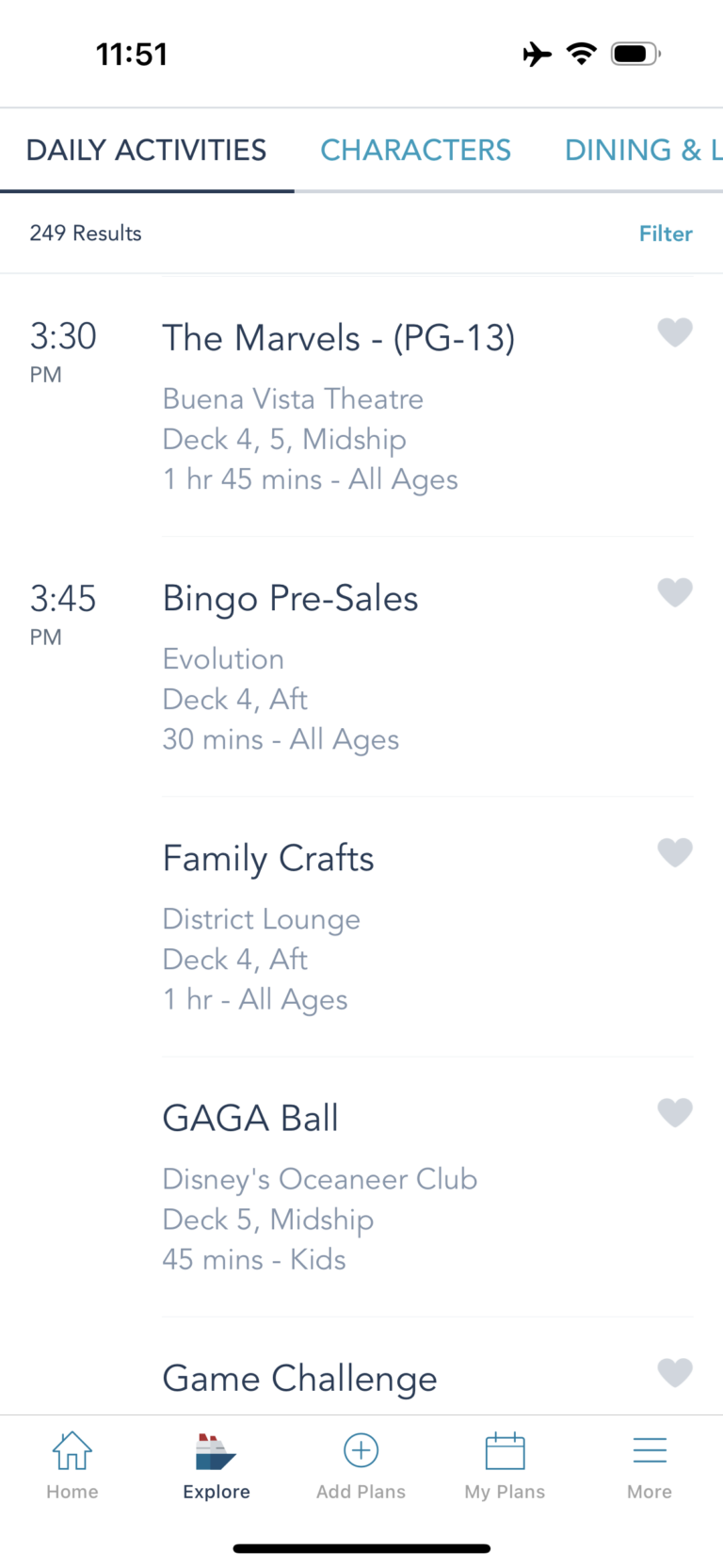Open The Marvels activity listing
The width and height of the screenshot is (723, 1568).
tap(339, 337)
